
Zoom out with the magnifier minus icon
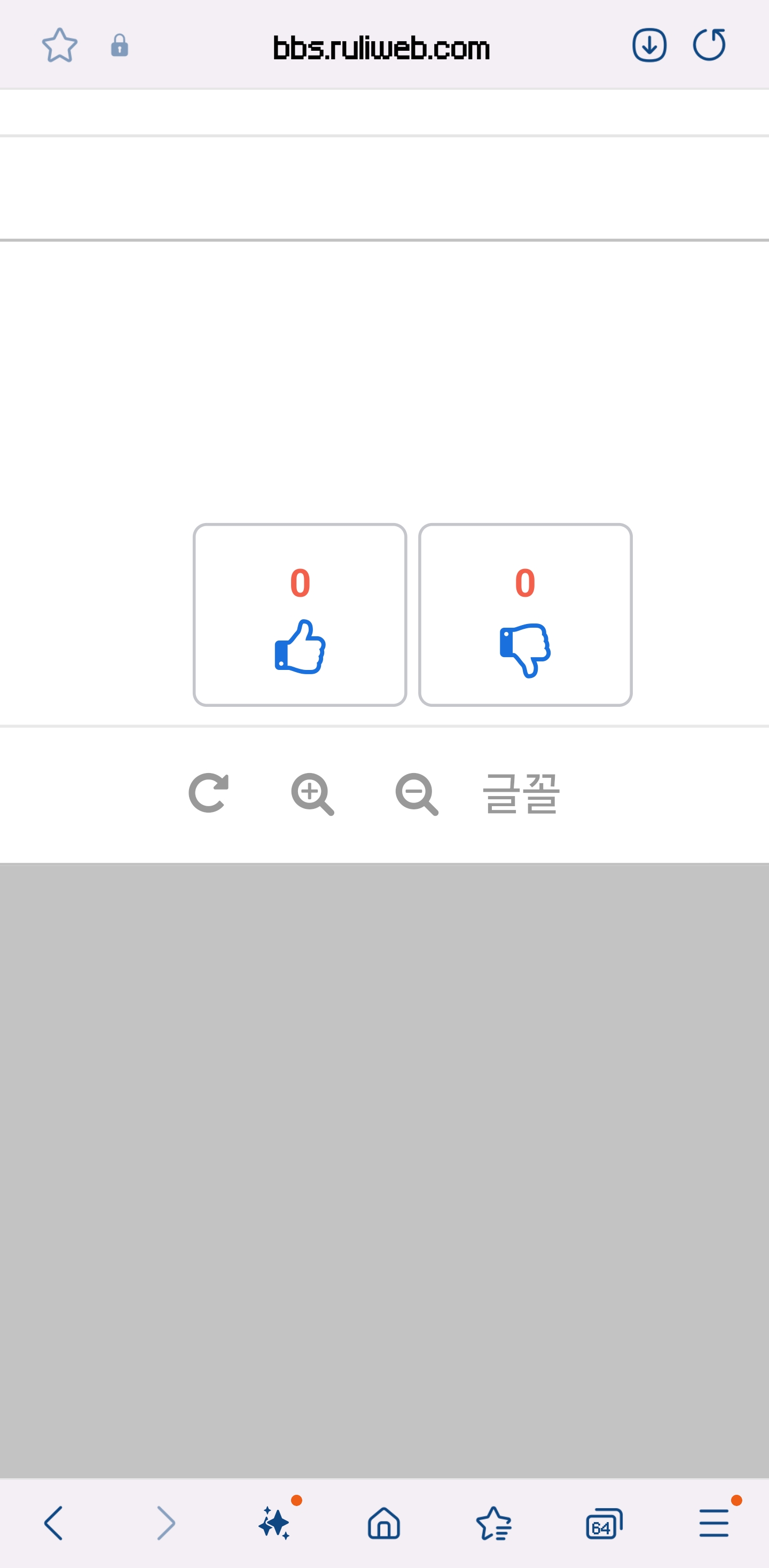tap(417, 794)
